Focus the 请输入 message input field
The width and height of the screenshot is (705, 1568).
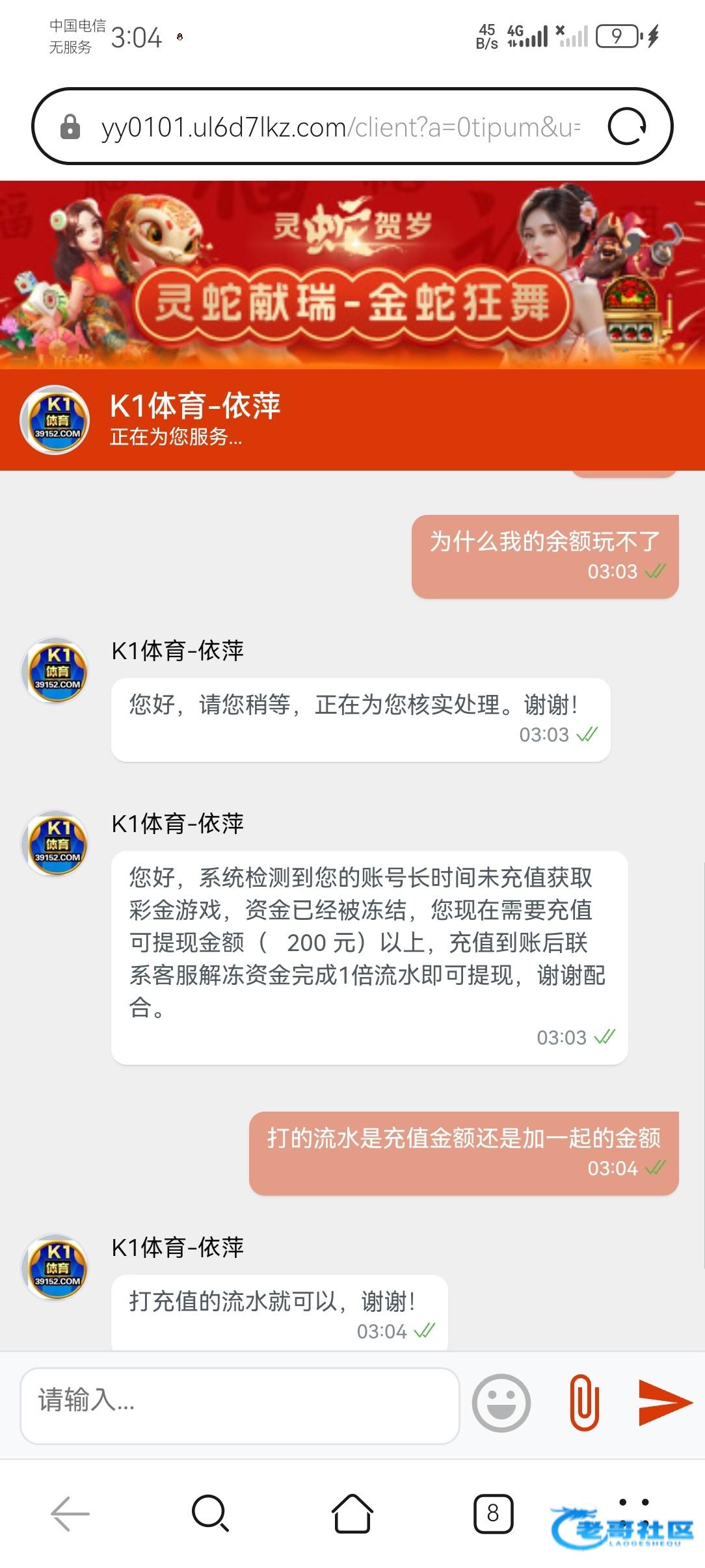click(x=239, y=1406)
